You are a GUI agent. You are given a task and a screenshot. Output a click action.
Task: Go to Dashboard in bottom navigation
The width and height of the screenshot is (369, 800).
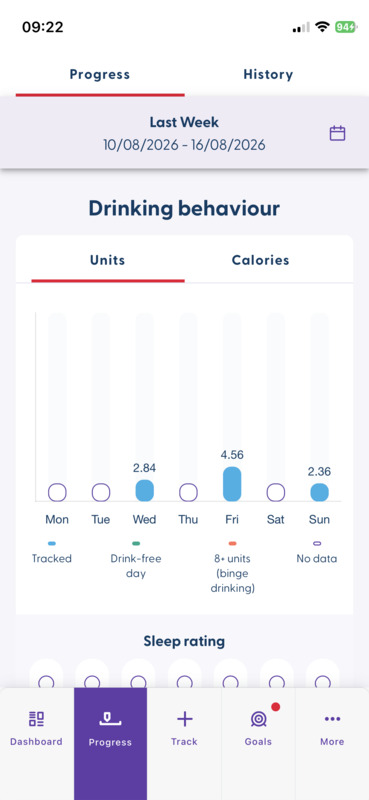pyautogui.click(x=36, y=728)
